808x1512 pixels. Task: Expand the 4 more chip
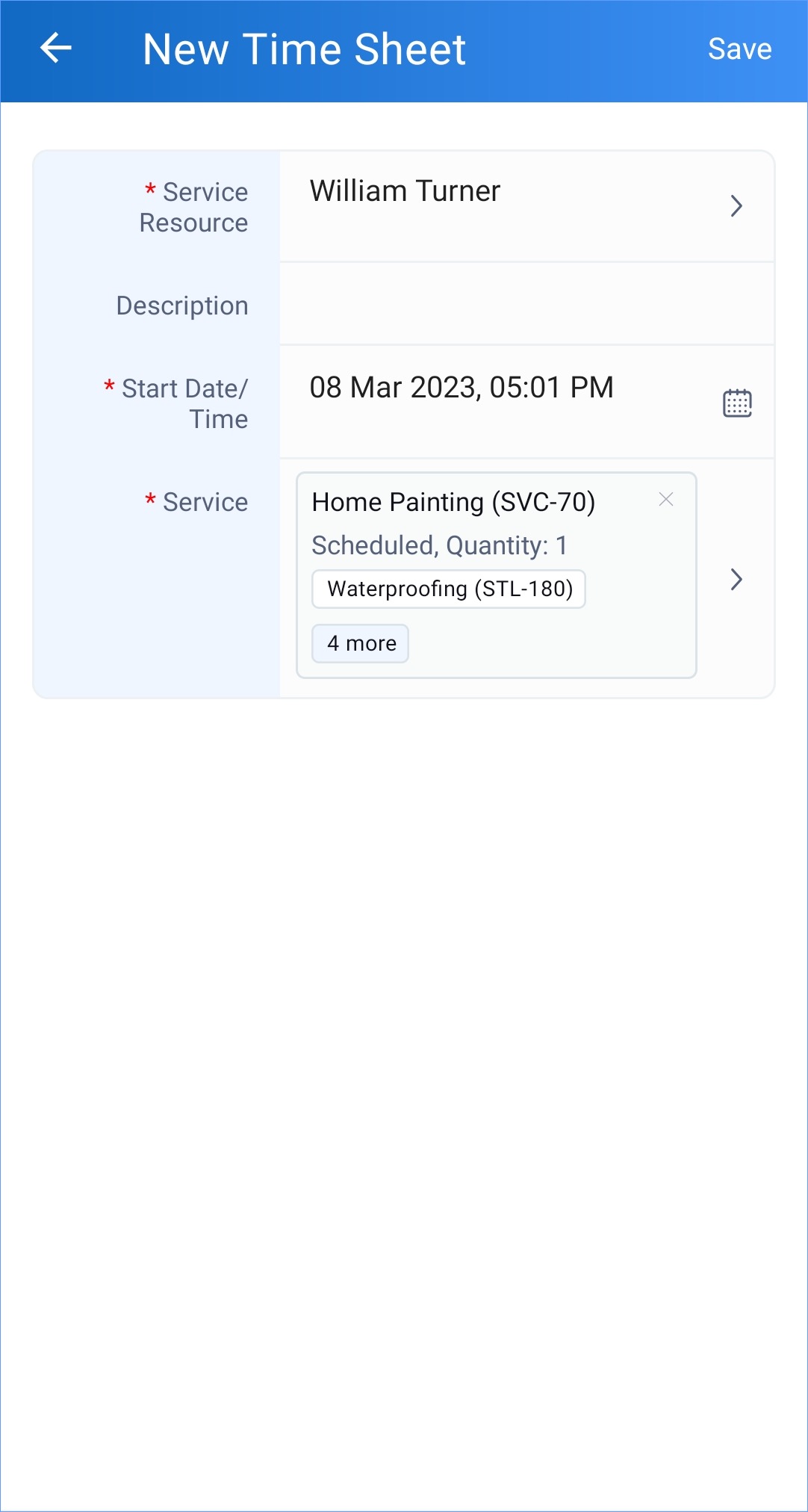pyautogui.click(x=361, y=643)
